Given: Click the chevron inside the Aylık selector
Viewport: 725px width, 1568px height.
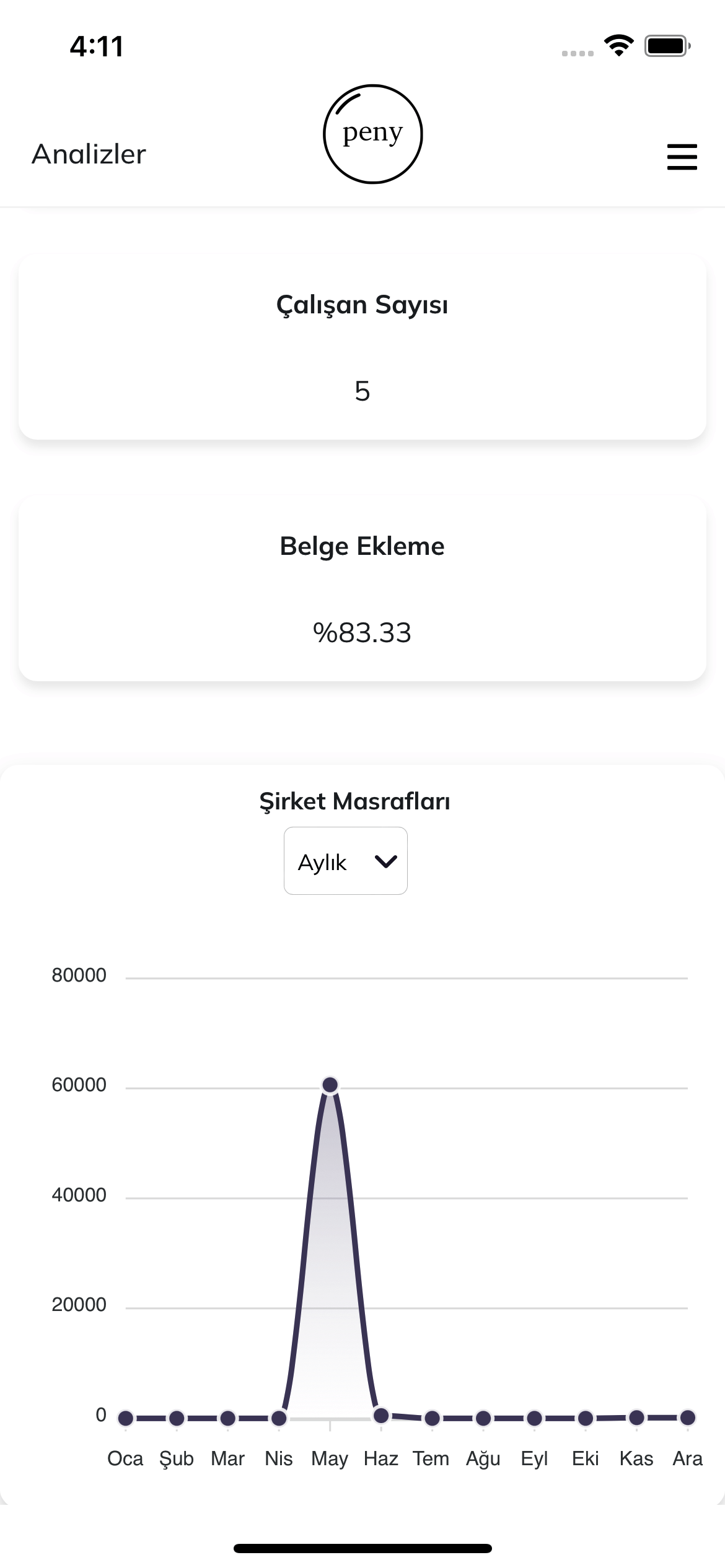Looking at the screenshot, I should [384, 861].
